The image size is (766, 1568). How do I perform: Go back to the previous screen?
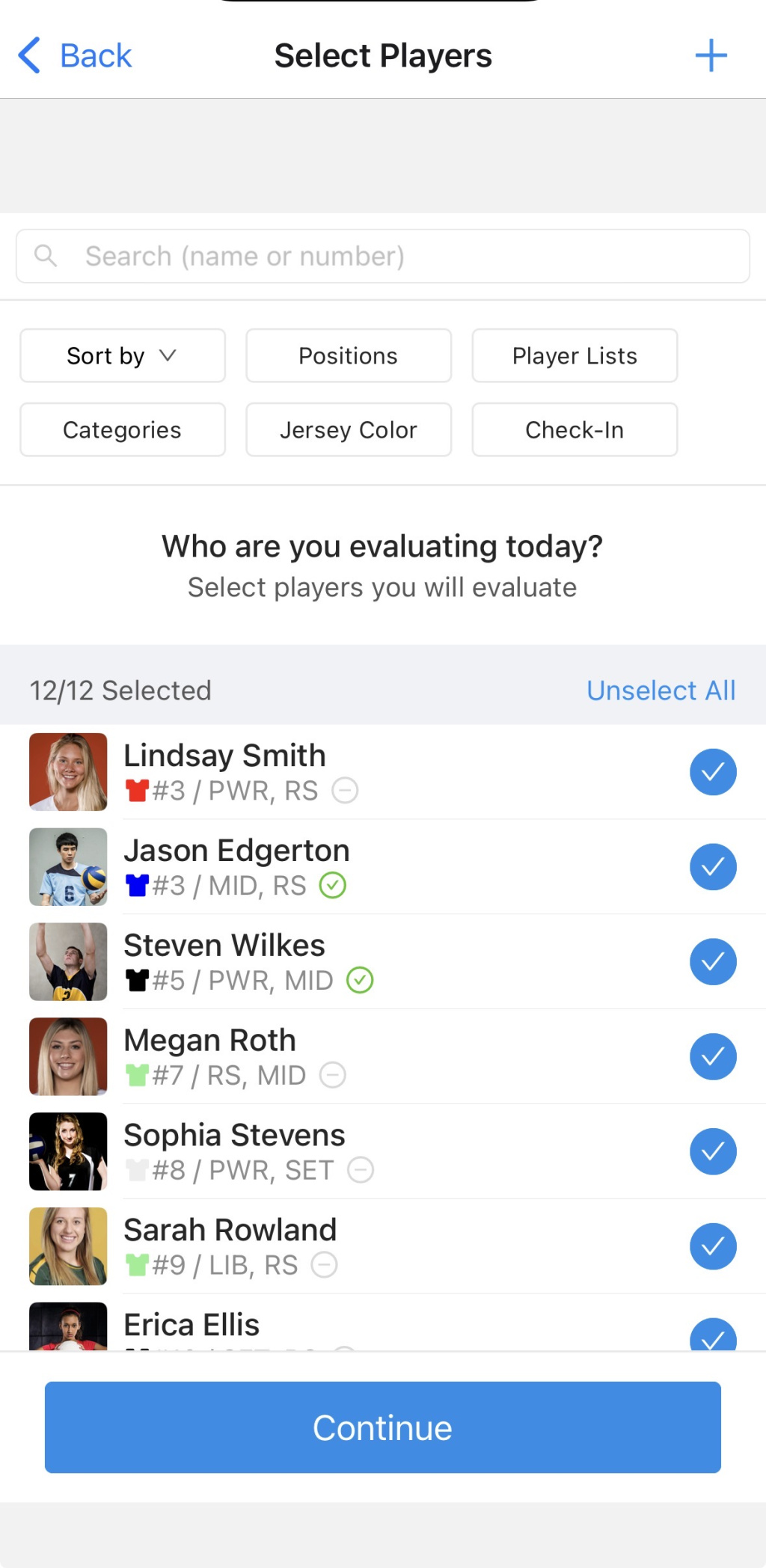[75, 56]
